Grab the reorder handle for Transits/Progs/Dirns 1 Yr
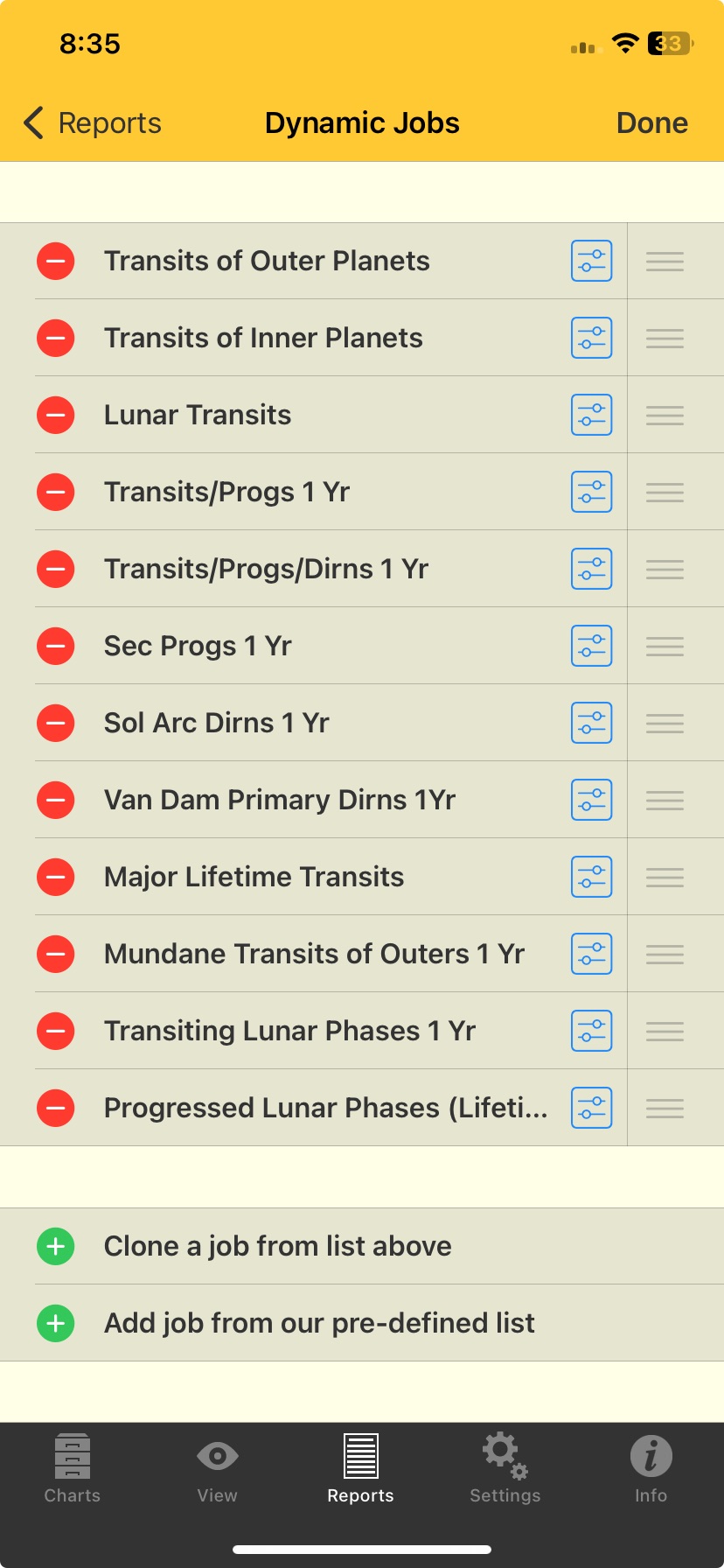Screen dimensions: 724x1568 (x=665, y=568)
